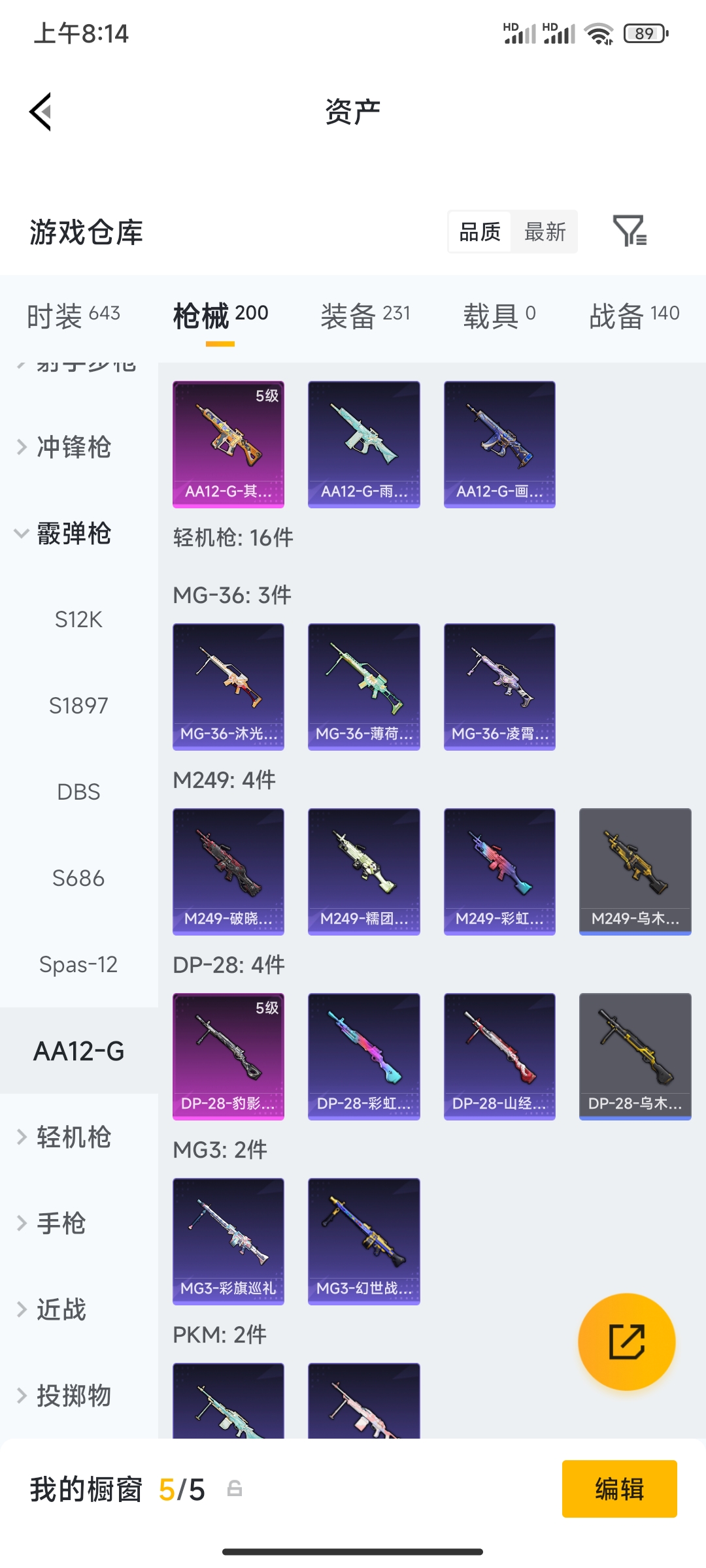Tap the orange floating share button
Viewport: 706px width, 1568px height.
626,1342
